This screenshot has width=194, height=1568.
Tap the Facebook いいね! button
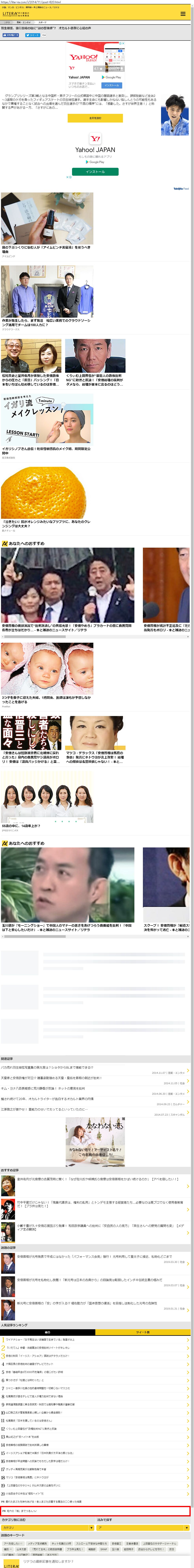tap(10, 35)
